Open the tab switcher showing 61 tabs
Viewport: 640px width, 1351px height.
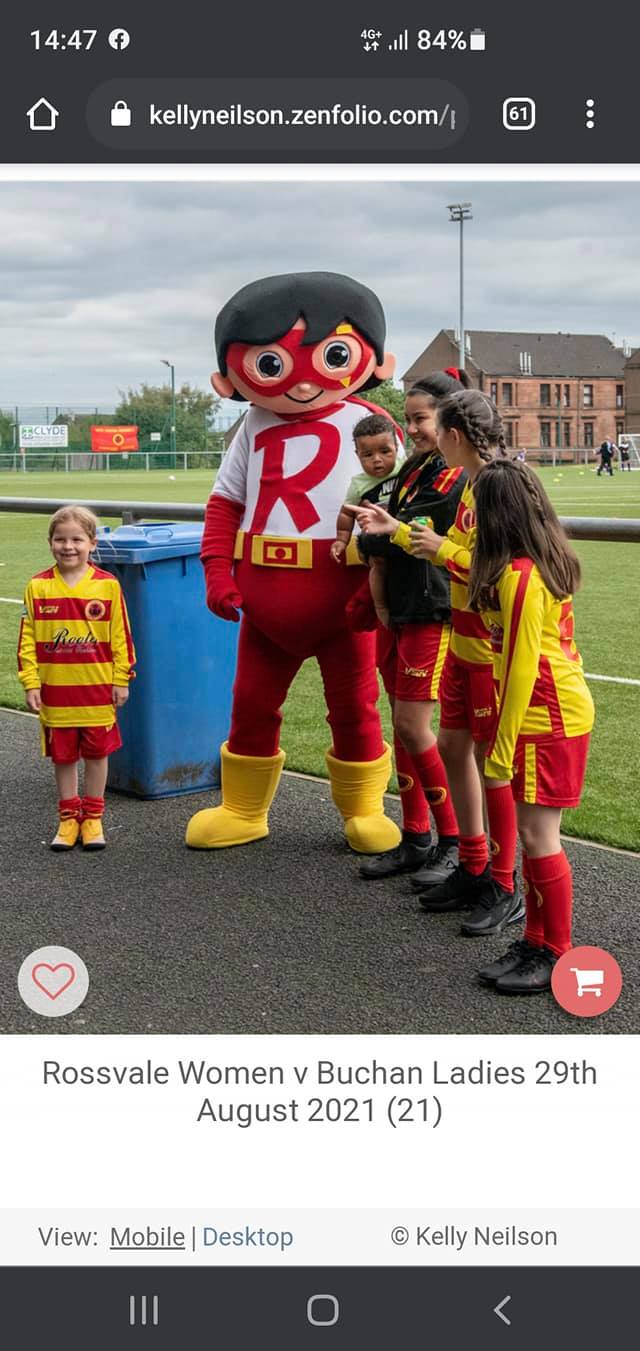point(518,115)
